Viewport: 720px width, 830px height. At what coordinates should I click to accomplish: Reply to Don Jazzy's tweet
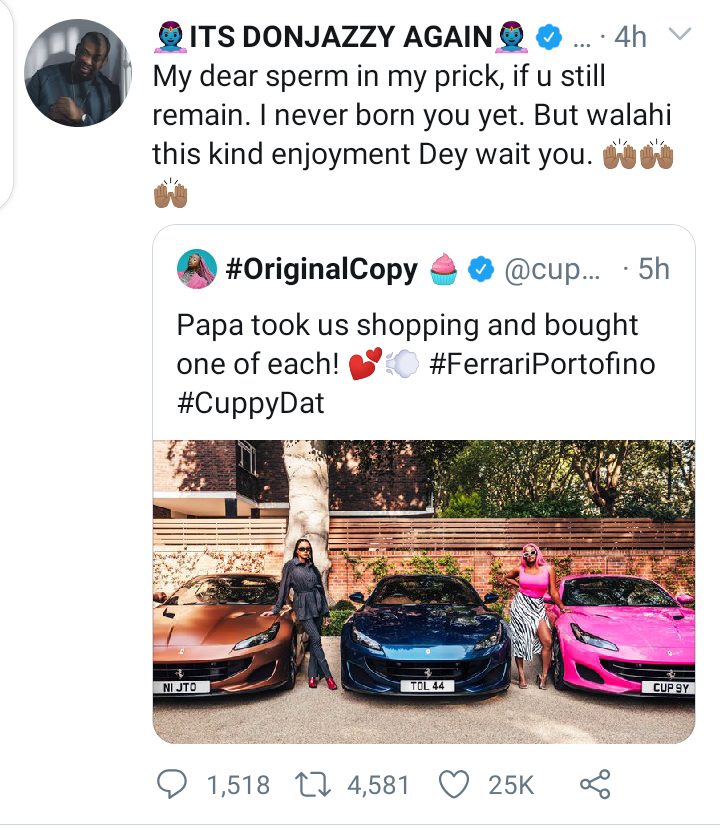[174, 785]
